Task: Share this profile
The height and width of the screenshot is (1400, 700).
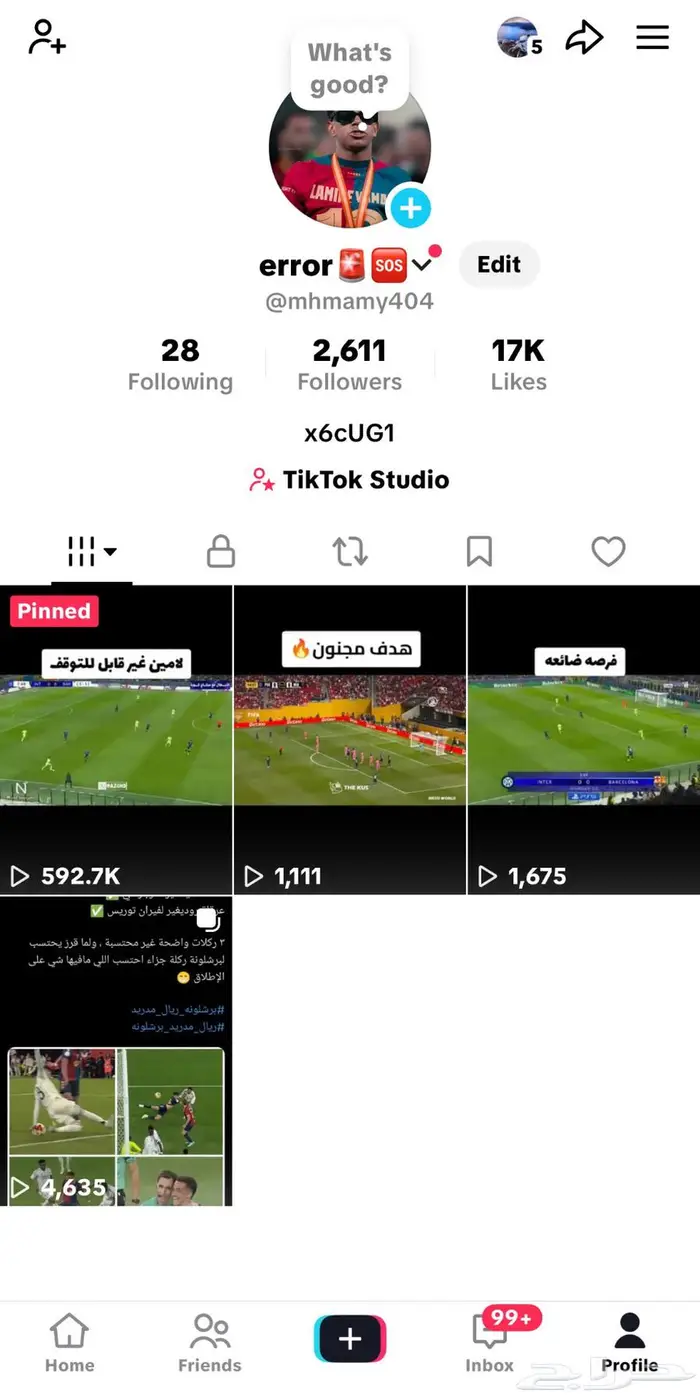Action: click(x=584, y=38)
